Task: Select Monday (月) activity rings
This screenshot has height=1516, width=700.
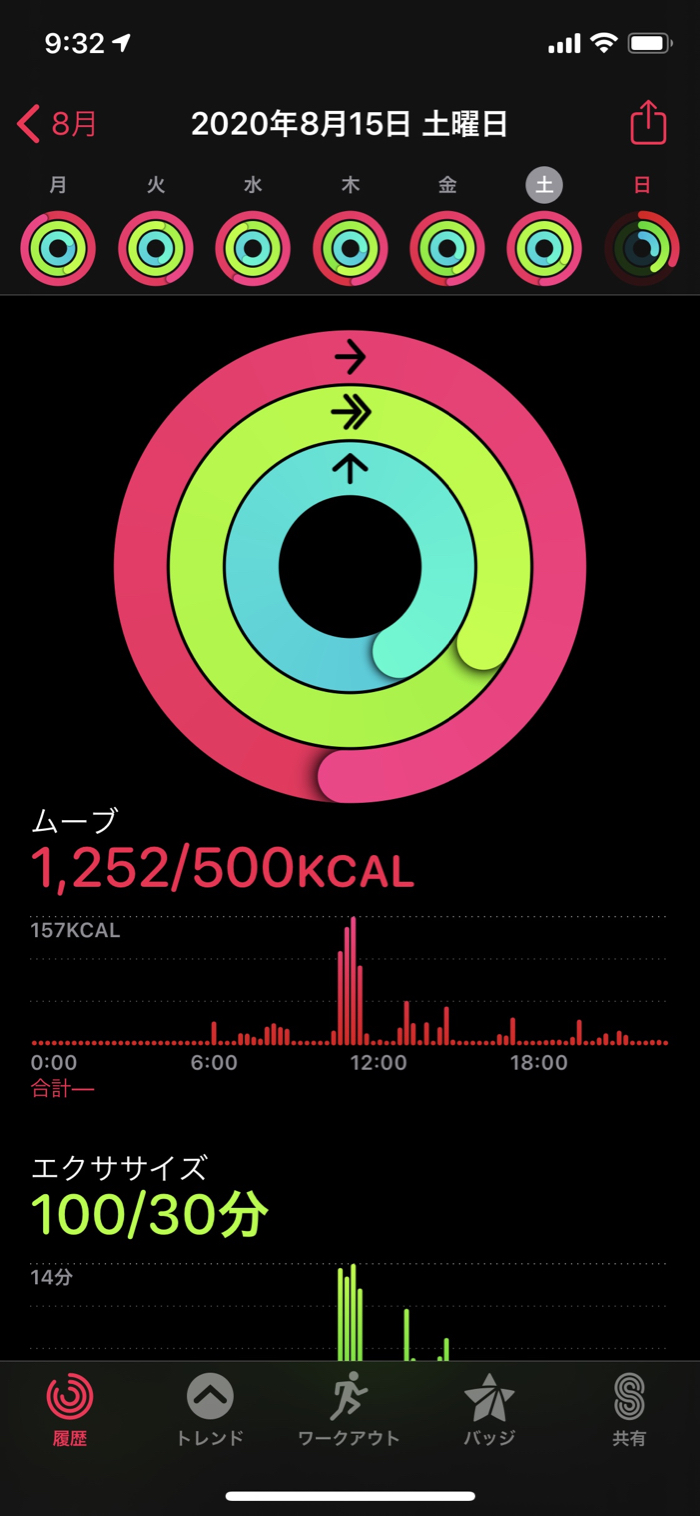Action: 58,248
